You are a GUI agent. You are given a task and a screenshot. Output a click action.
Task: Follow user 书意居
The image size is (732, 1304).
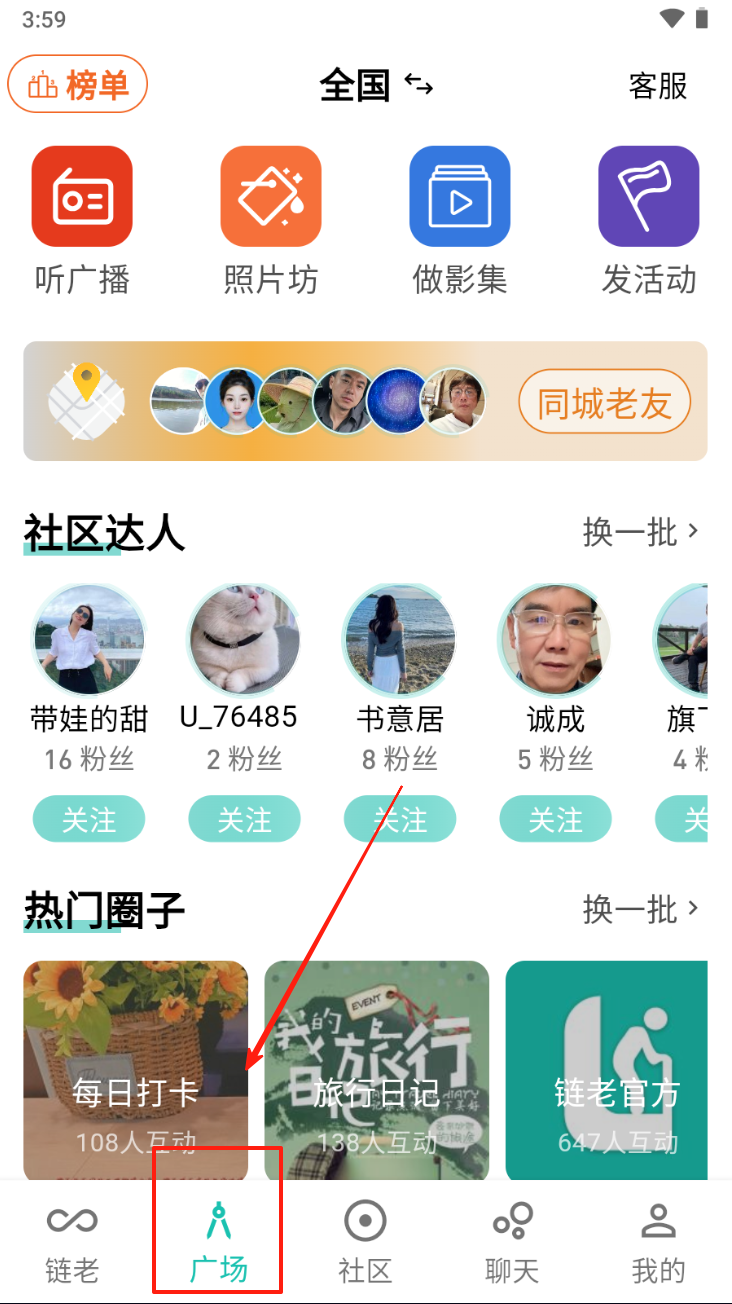tap(400, 821)
